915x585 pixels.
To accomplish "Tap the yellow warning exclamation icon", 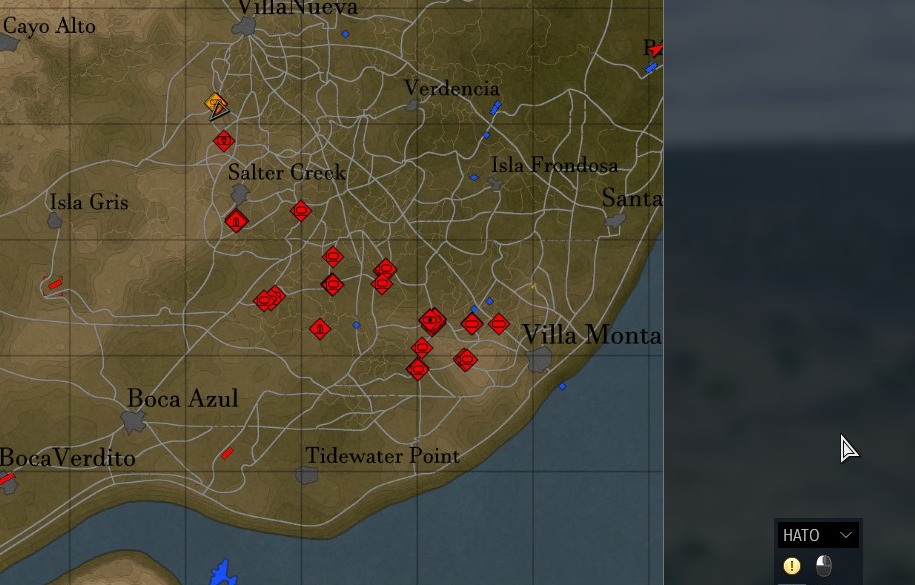I will (792, 566).
